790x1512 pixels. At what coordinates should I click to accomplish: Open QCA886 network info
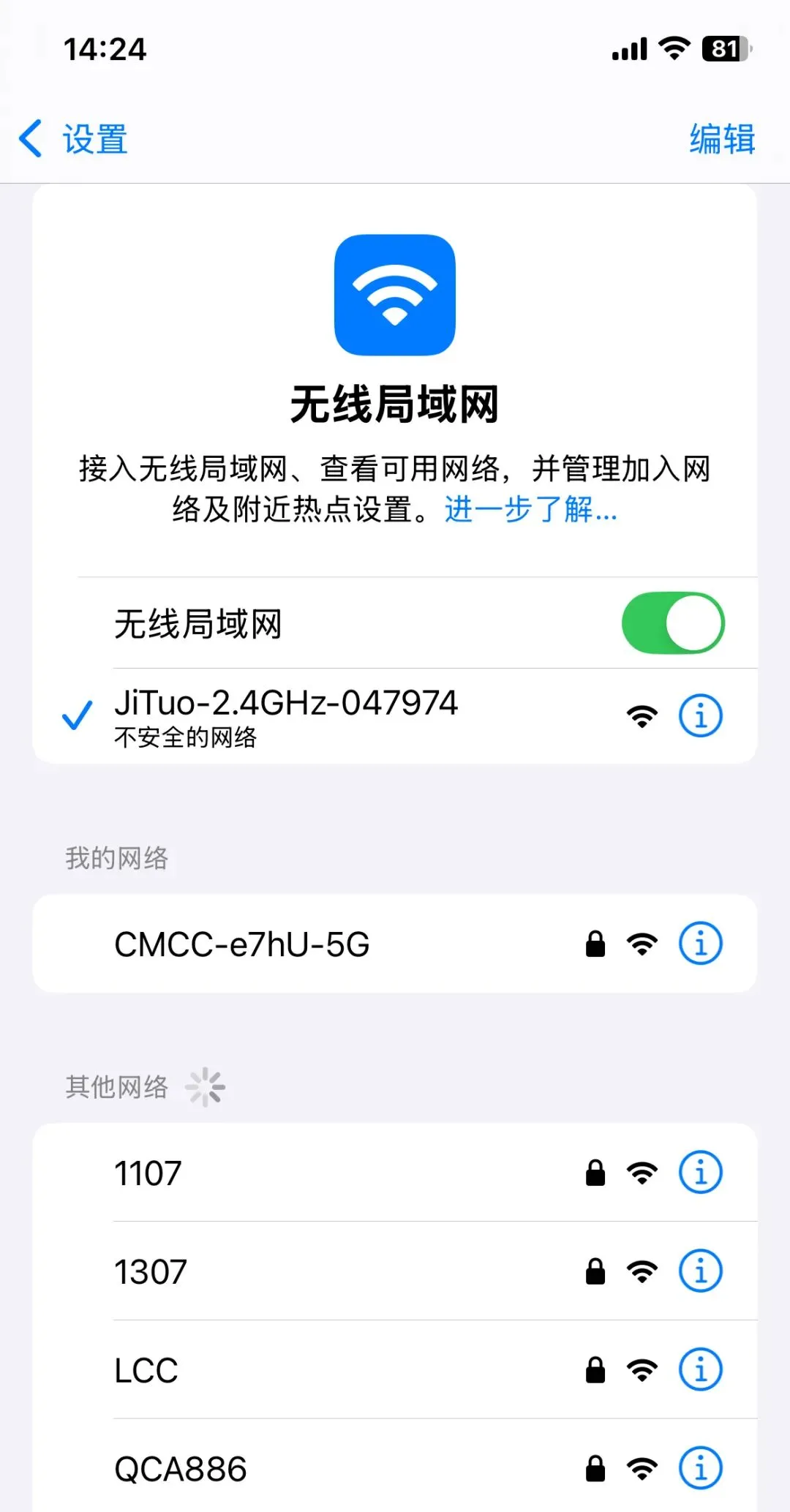pyautogui.click(x=701, y=1468)
